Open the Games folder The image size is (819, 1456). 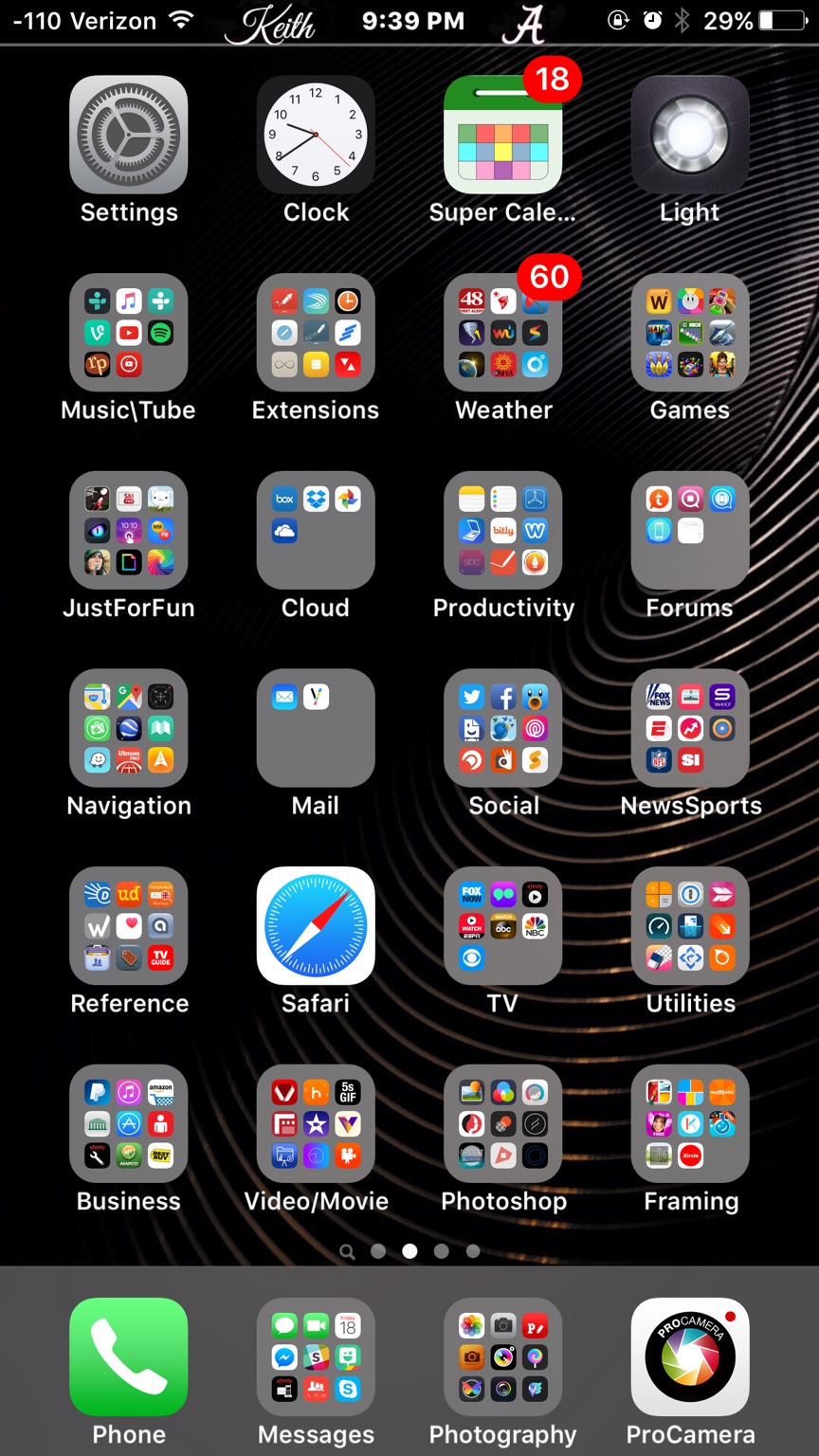[690, 333]
